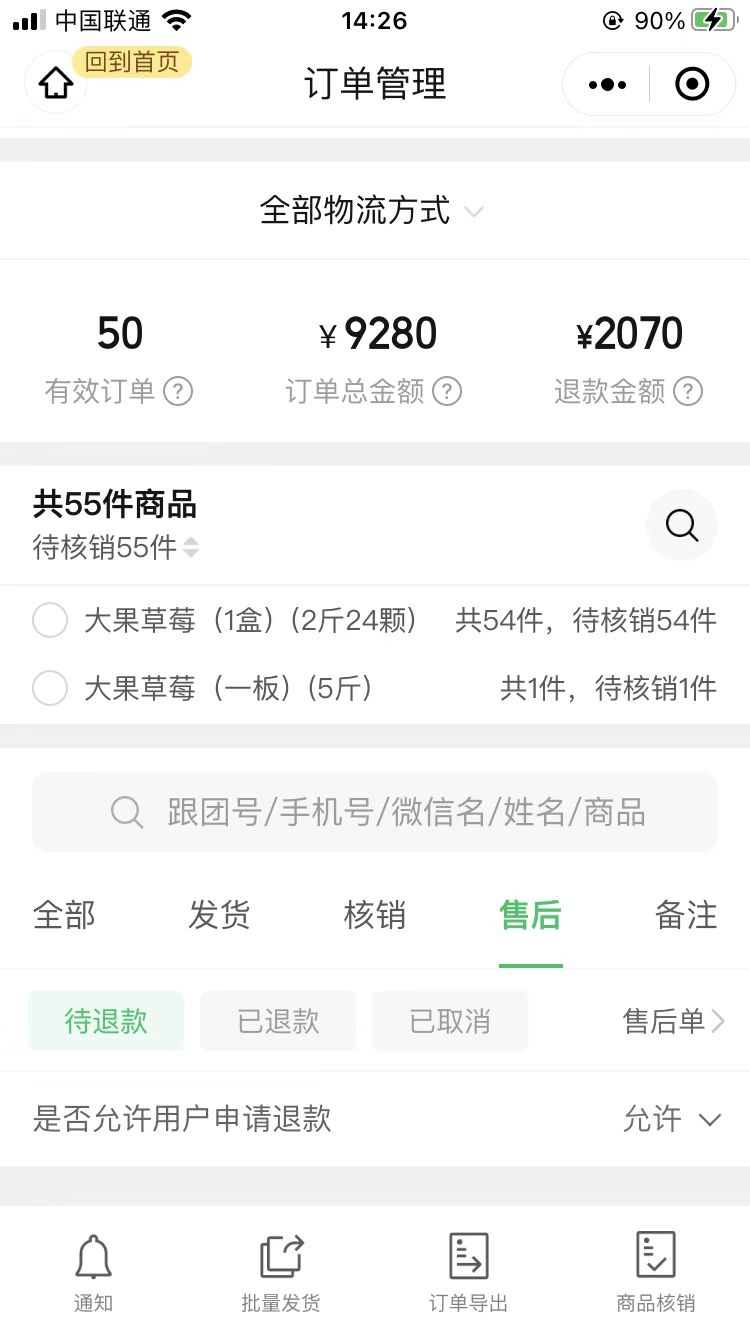Screen dimensions: 750x1334
Task: Open the product search magnifier icon
Action: click(x=682, y=525)
